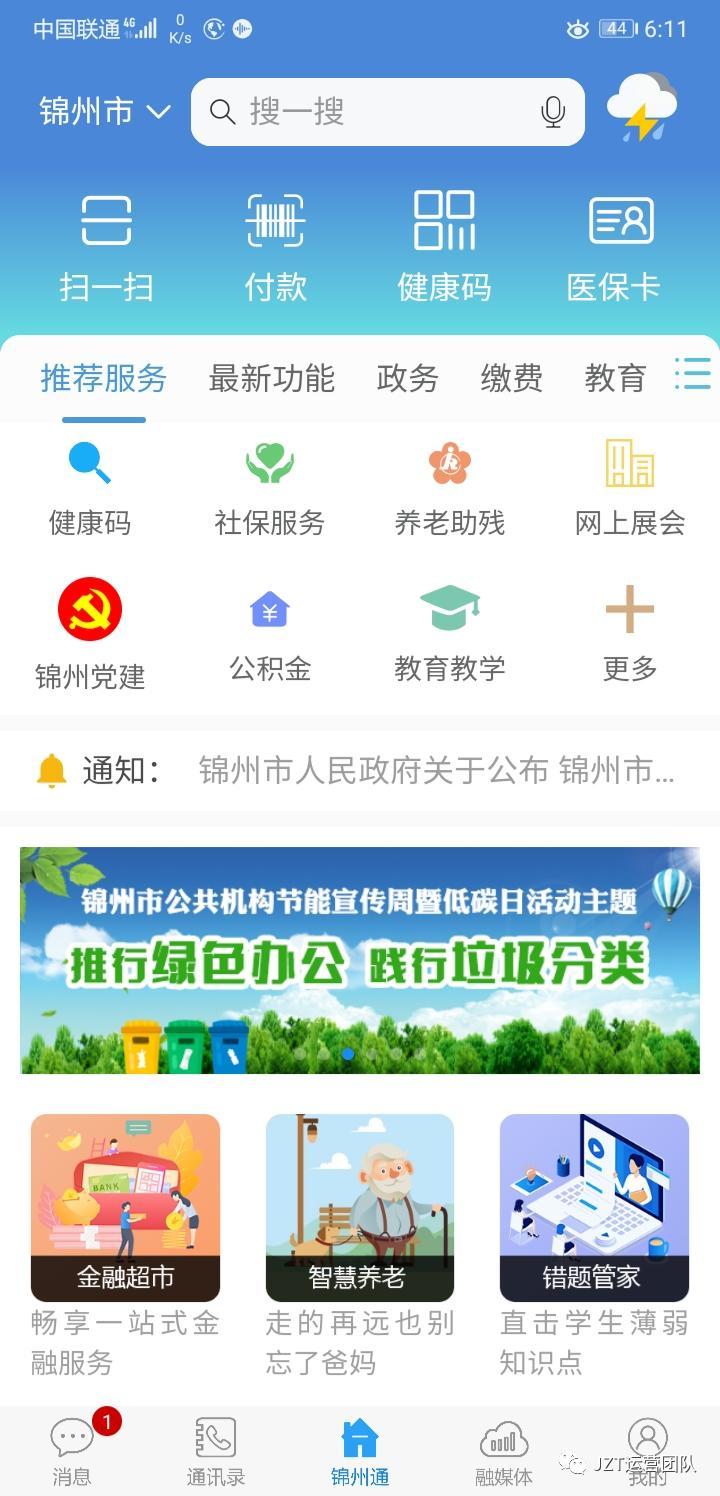Switch to the 最新功能 tab

(271, 380)
